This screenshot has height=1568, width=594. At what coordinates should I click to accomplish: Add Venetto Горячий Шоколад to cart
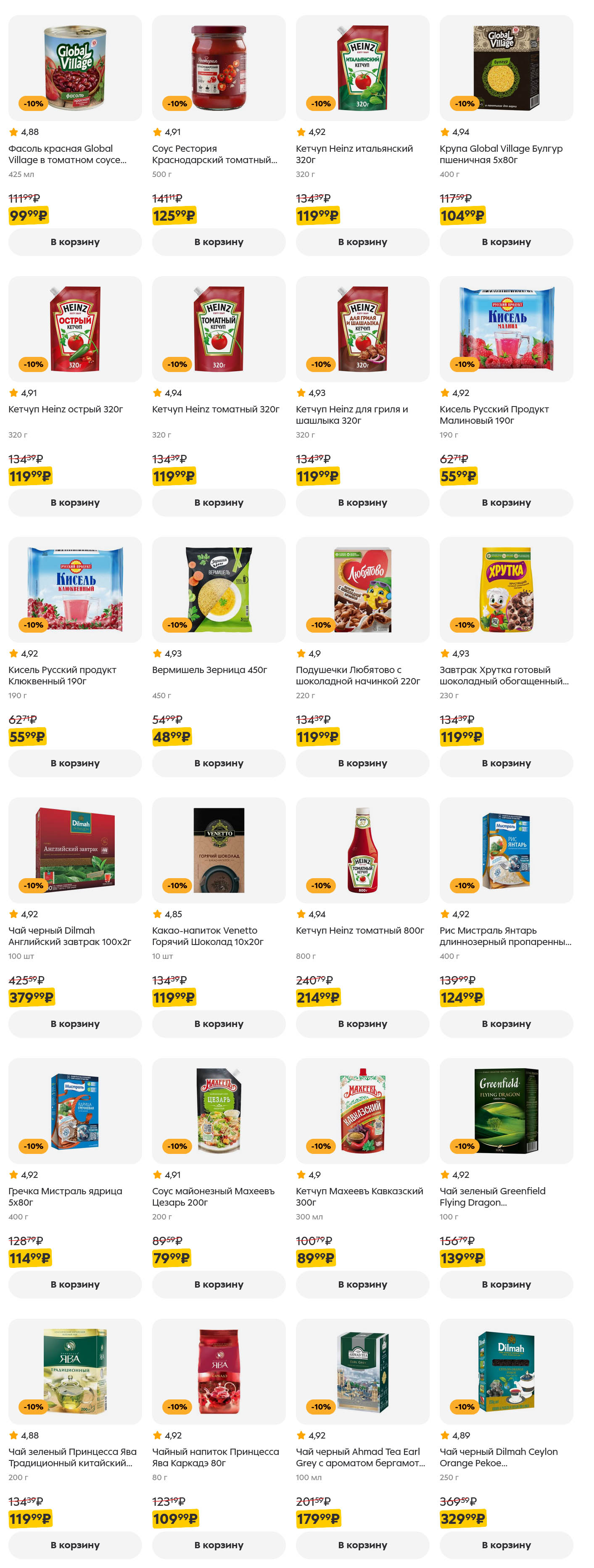[219, 1023]
